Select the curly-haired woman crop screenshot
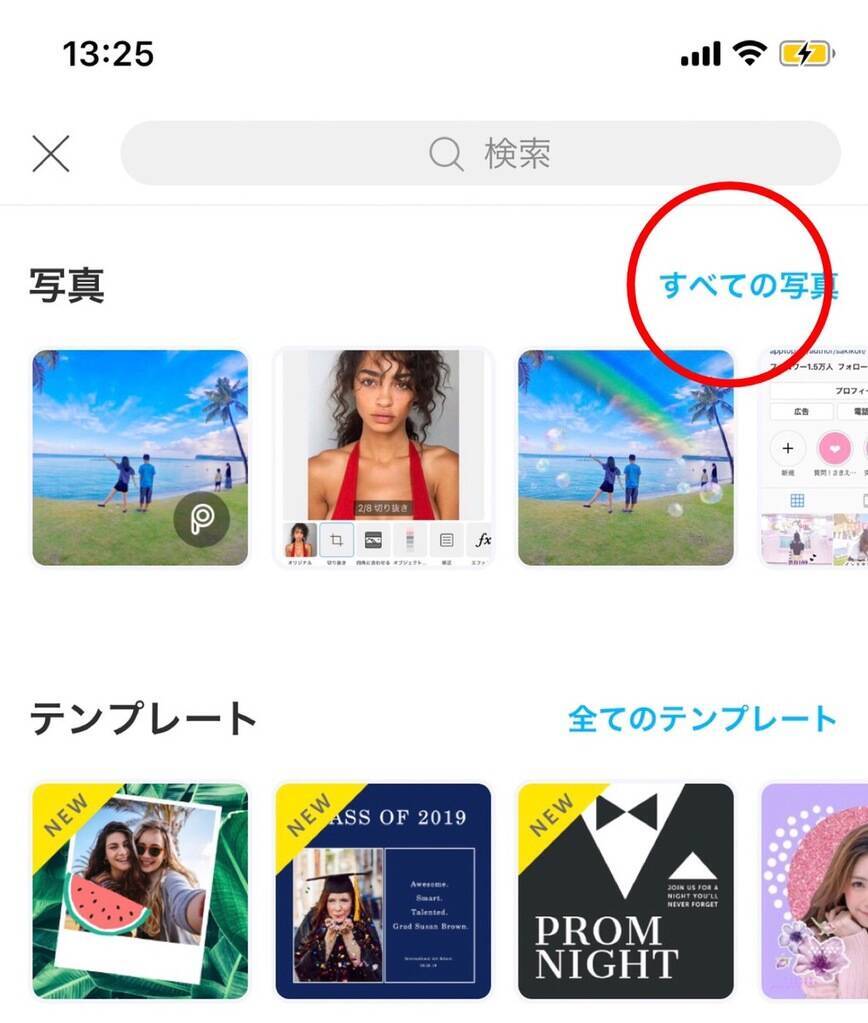The width and height of the screenshot is (868, 1023). 383,458
